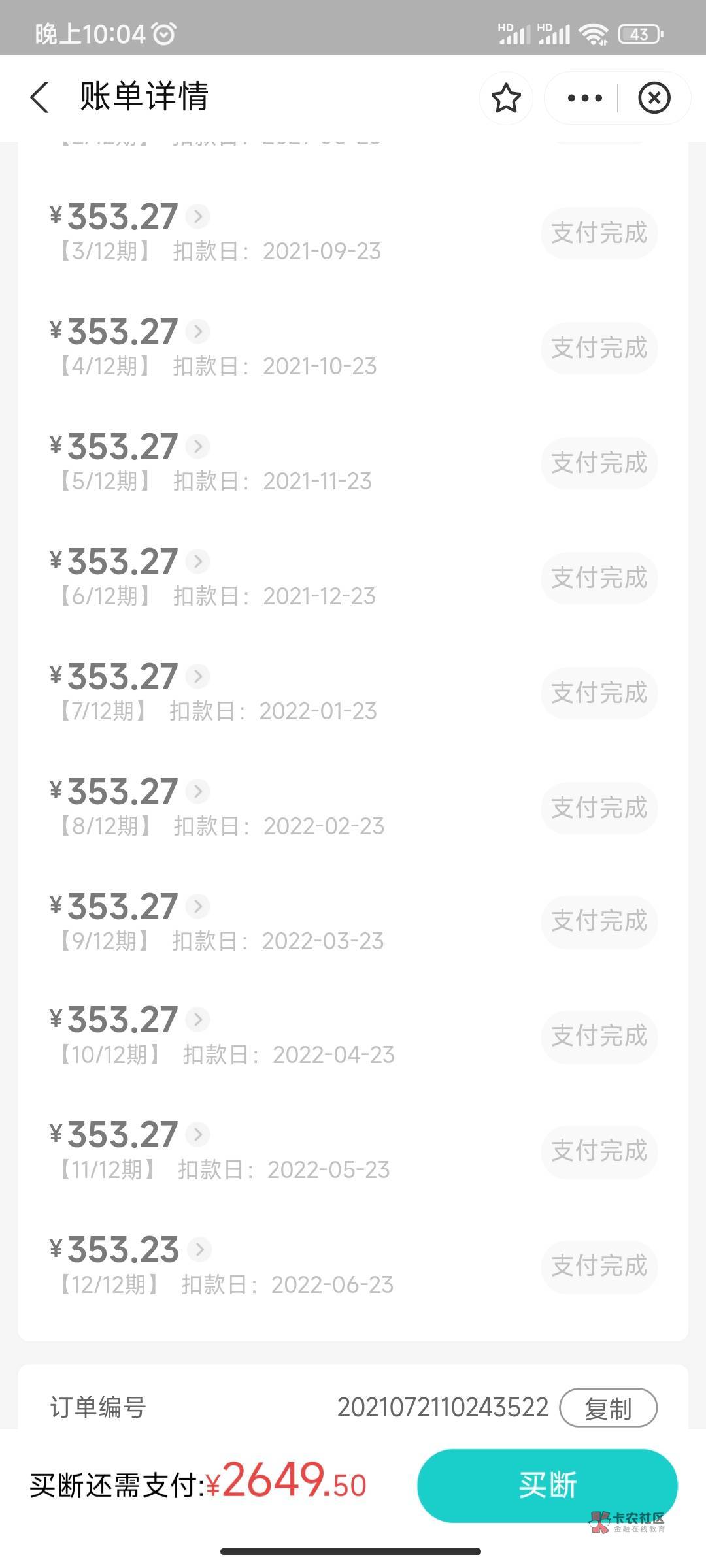This screenshot has width=706, height=1568.
Task: View details for the 7/12期 installment
Action: pyautogui.click(x=198, y=676)
